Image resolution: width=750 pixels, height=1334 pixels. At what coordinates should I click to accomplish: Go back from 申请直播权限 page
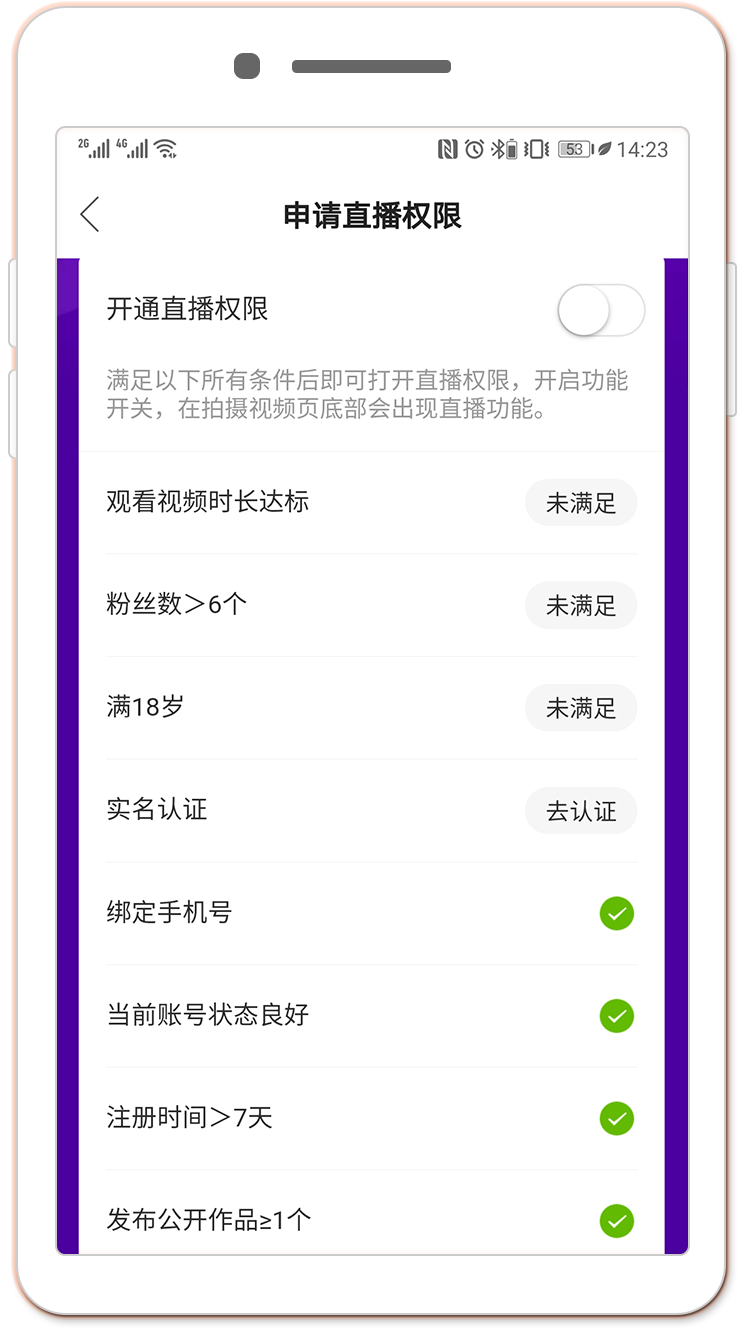tap(90, 214)
